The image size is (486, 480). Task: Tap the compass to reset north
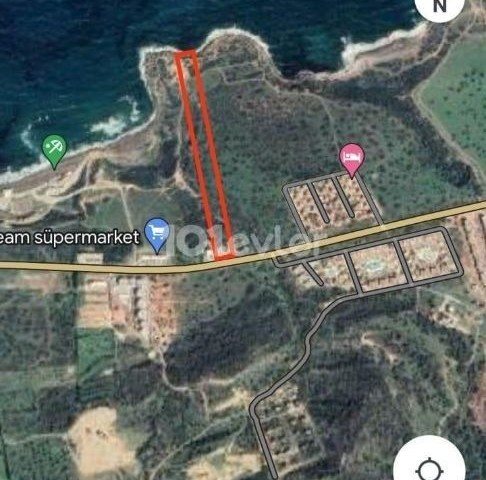[x=439, y=5]
